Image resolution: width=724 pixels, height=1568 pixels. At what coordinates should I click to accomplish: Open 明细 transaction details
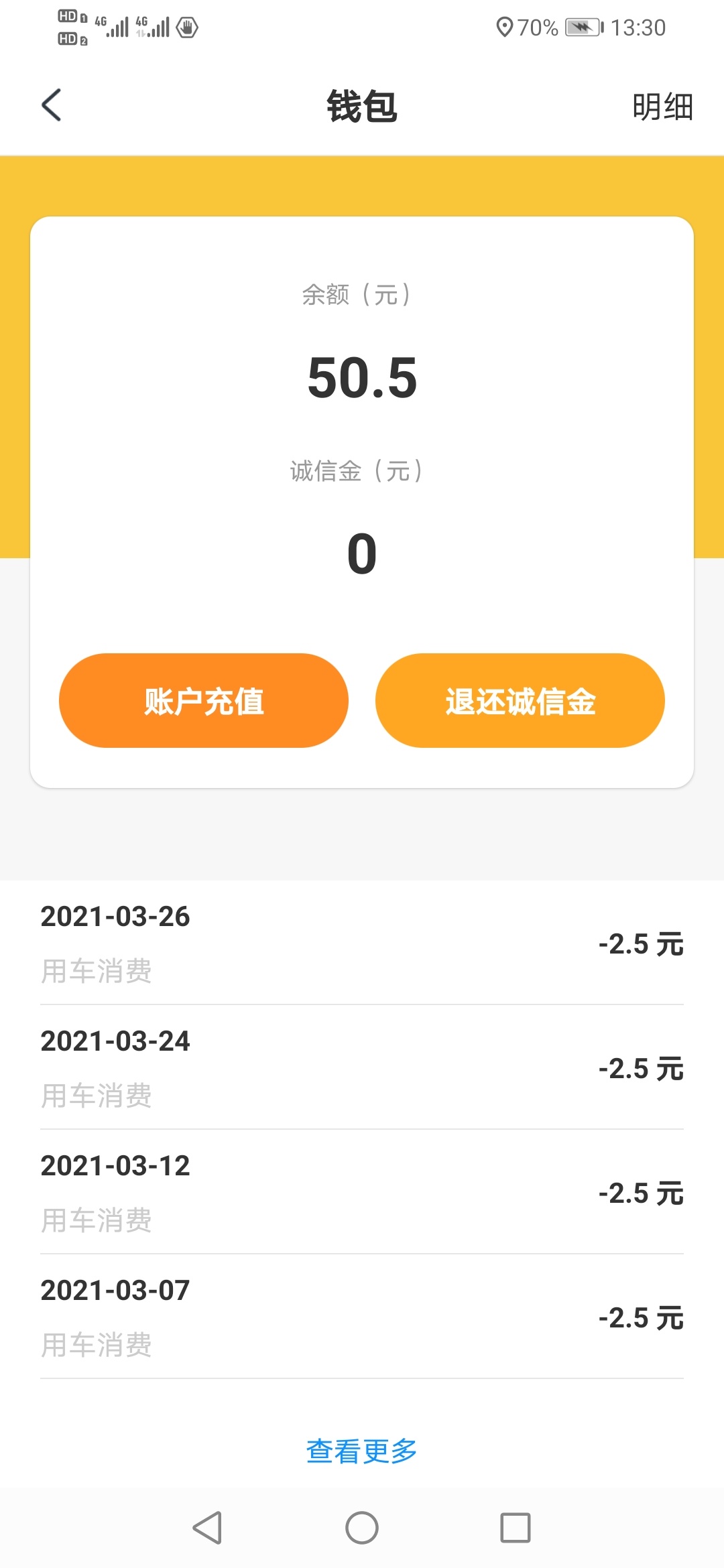coord(662,107)
